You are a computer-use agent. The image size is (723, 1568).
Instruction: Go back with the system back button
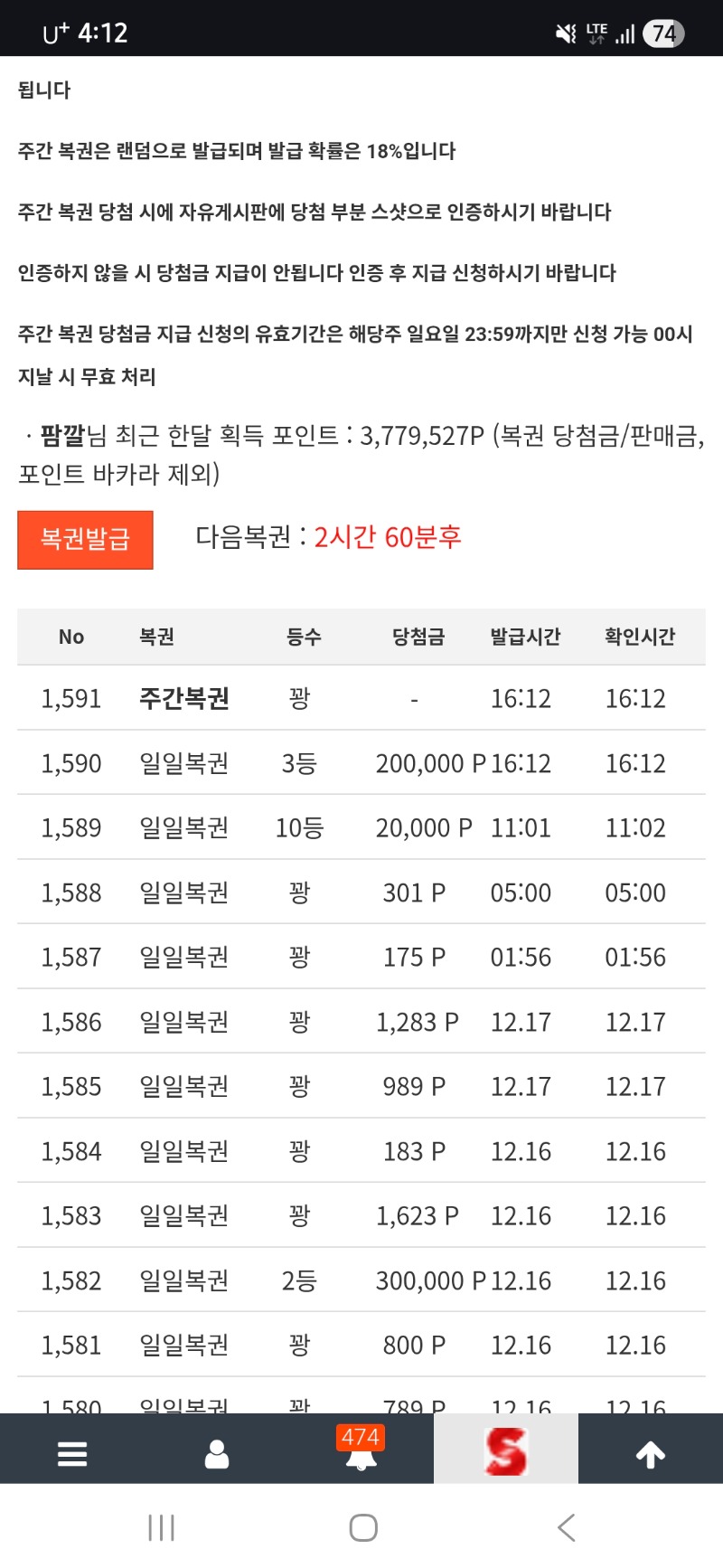click(567, 1528)
